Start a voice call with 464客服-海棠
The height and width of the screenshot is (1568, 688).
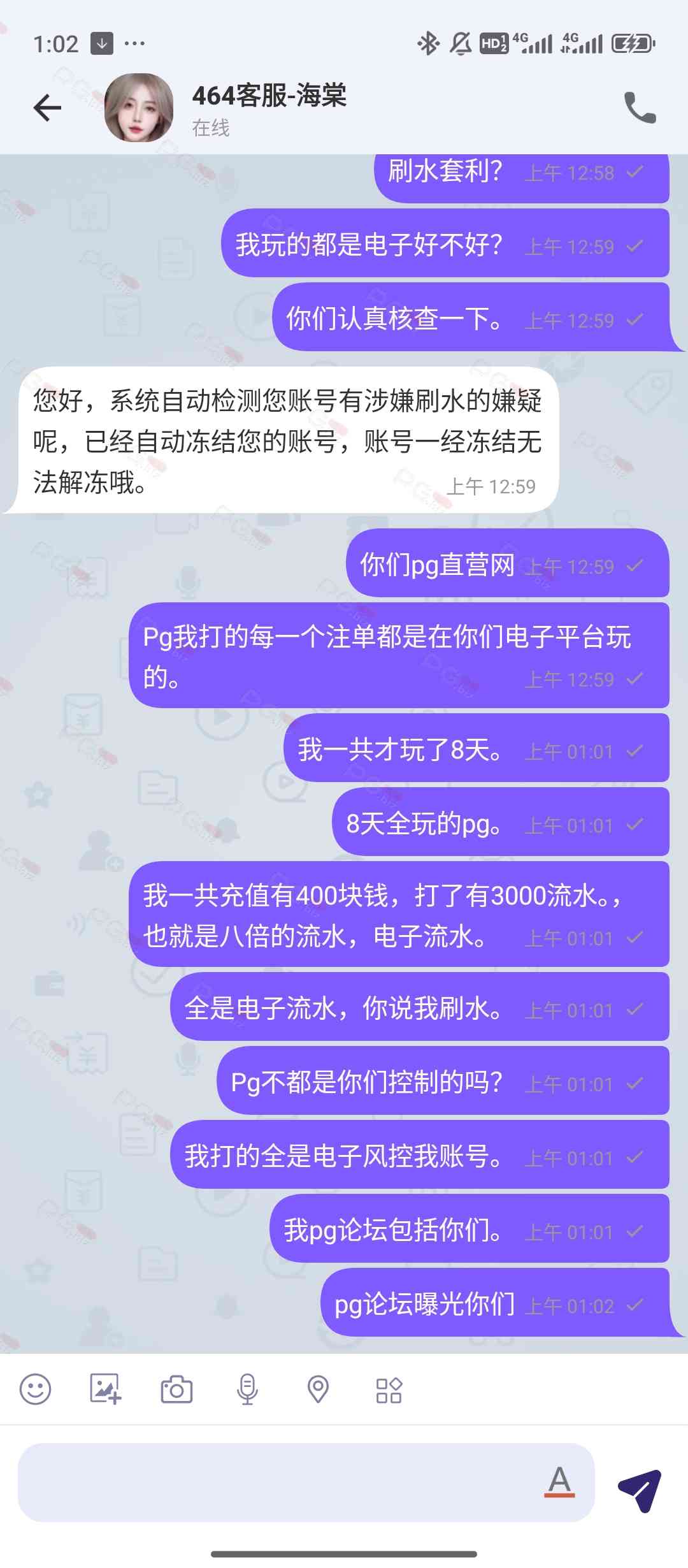(640, 108)
